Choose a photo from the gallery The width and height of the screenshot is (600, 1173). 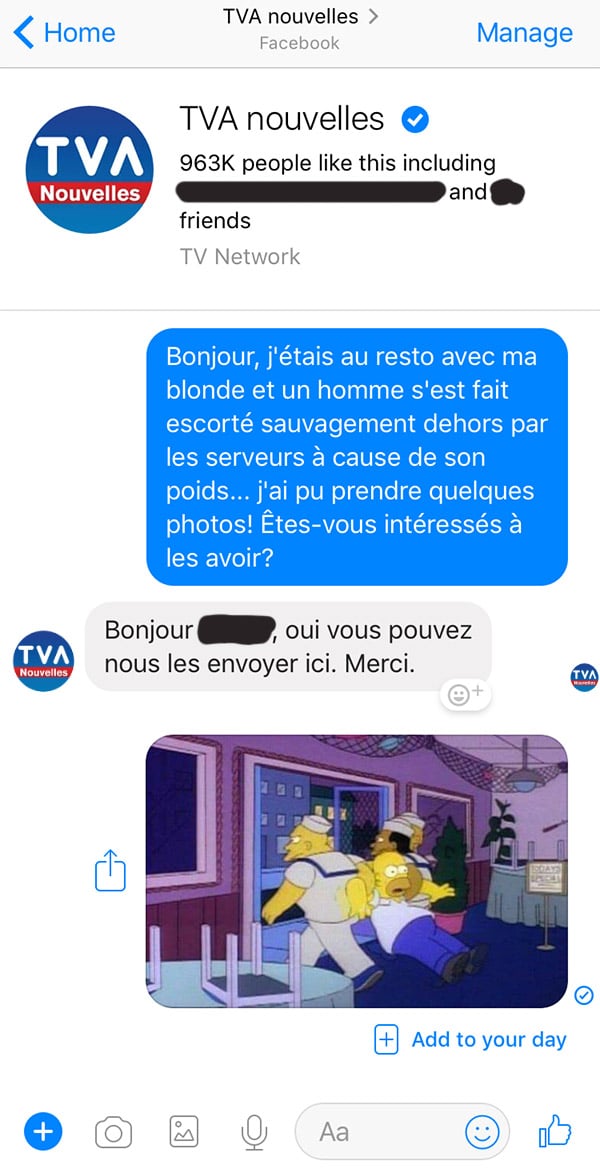tap(183, 1131)
